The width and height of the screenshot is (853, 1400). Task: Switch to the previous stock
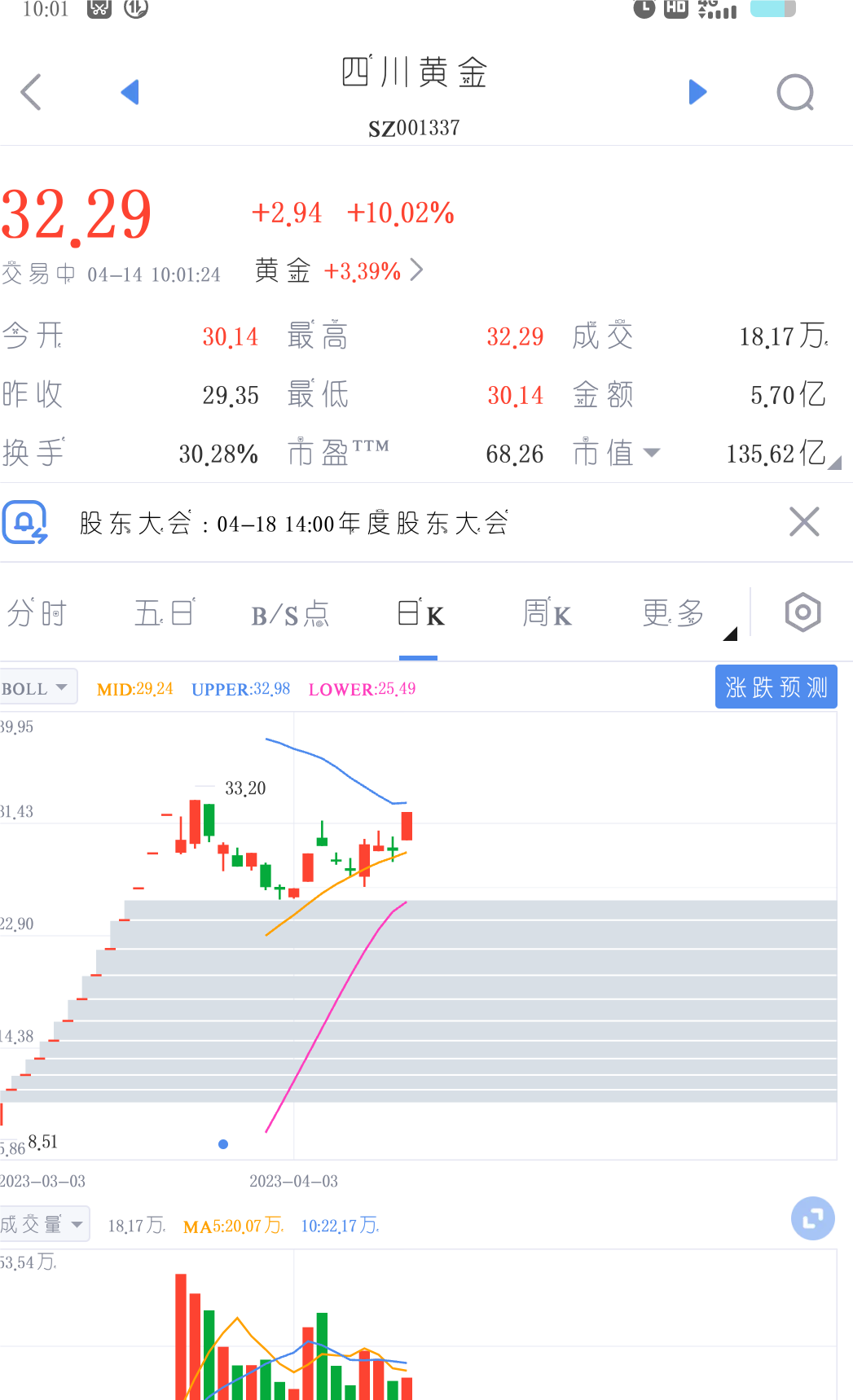tap(130, 92)
